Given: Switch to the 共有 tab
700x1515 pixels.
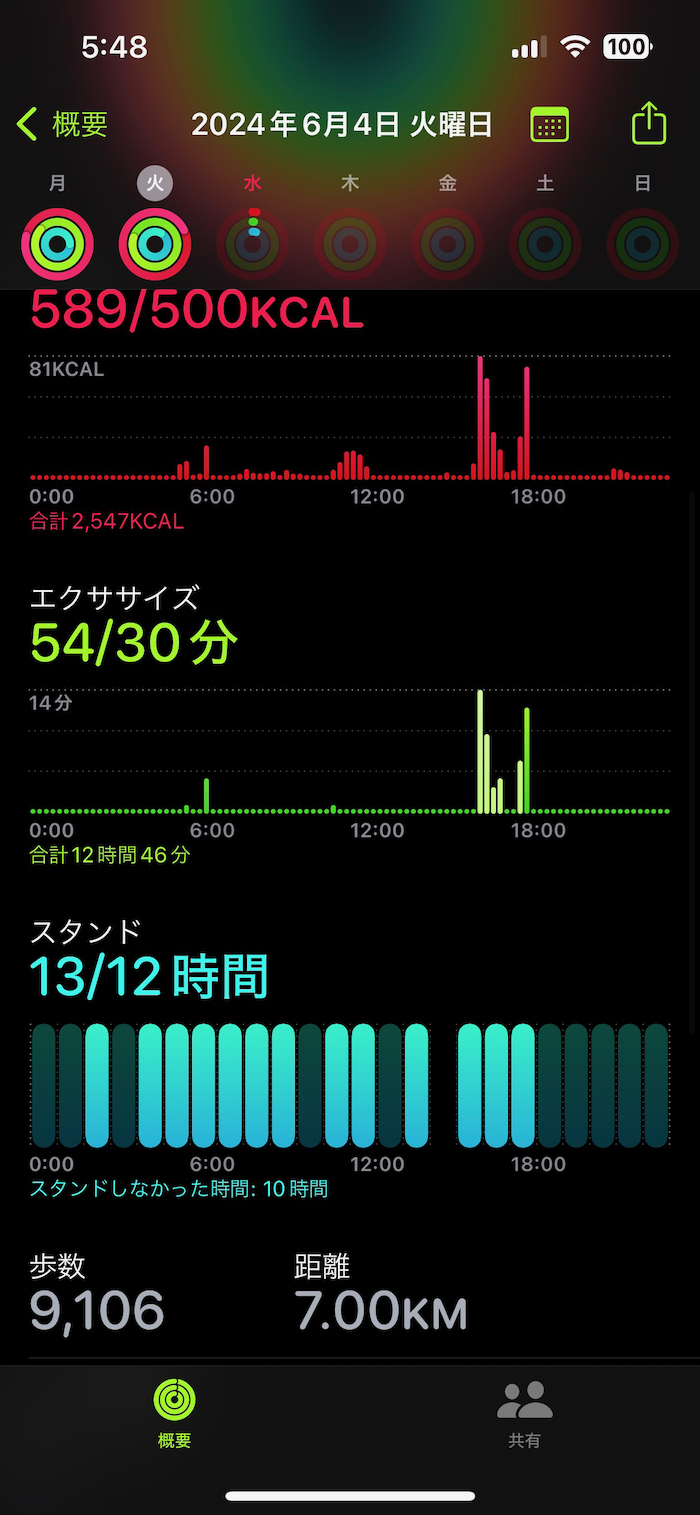Looking at the screenshot, I should 525,1413.
